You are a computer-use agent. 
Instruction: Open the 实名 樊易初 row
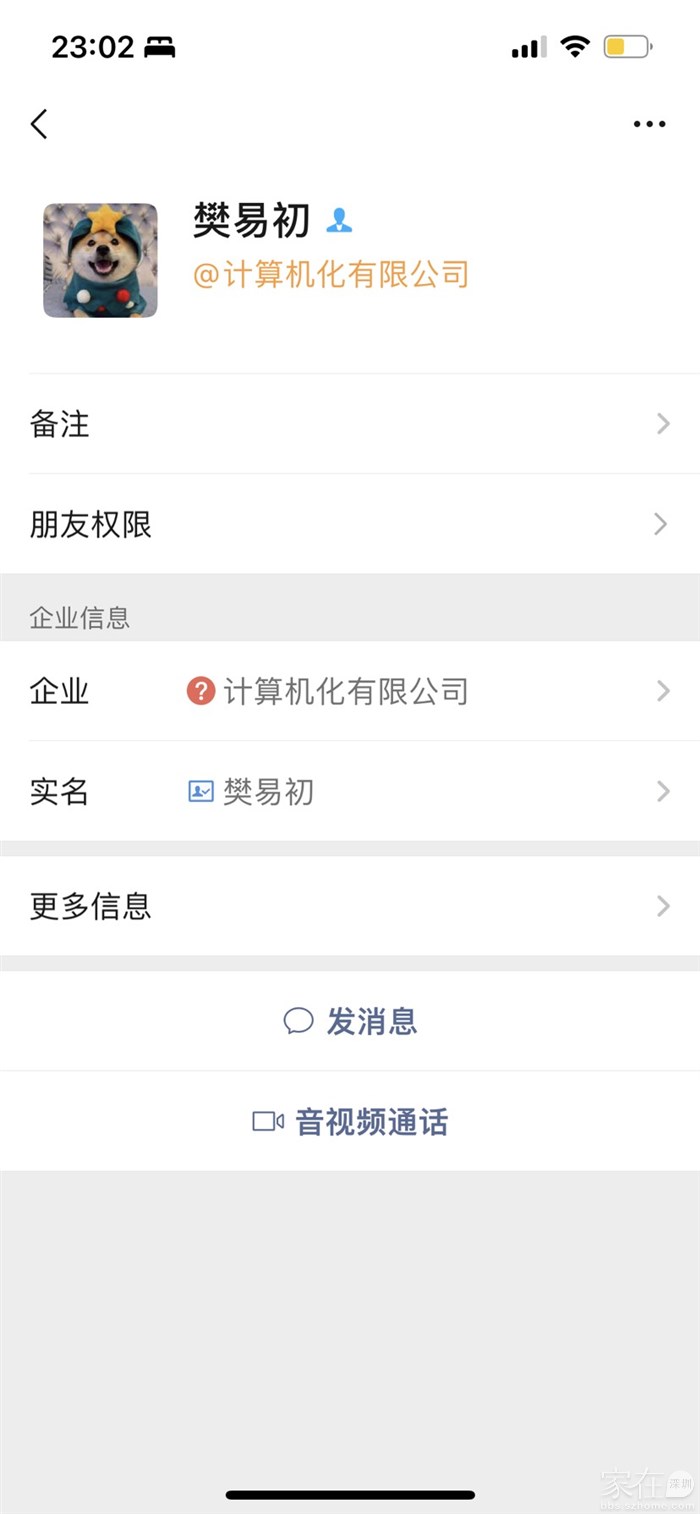(350, 792)
